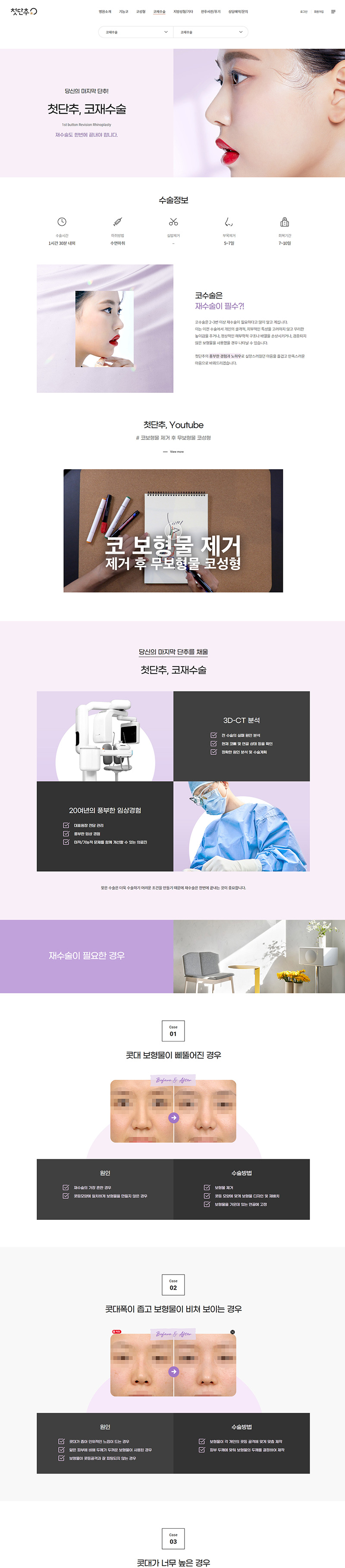Go to home via 첫단추 logo
The width and height of the screenshot is (345, 1568).
tap(24, 11)
